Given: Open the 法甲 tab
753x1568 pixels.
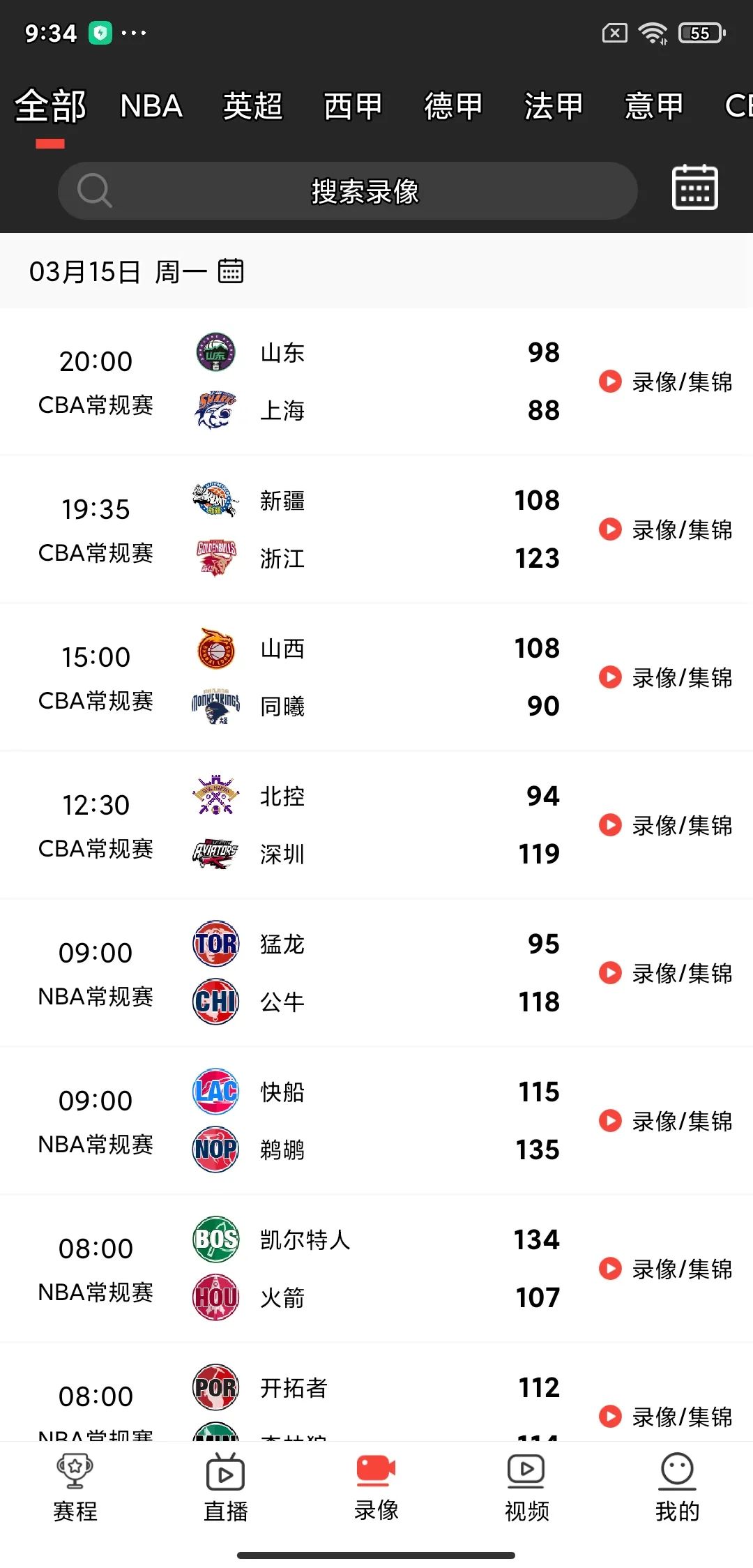Looking at the screenshot, I should (554, 106).
